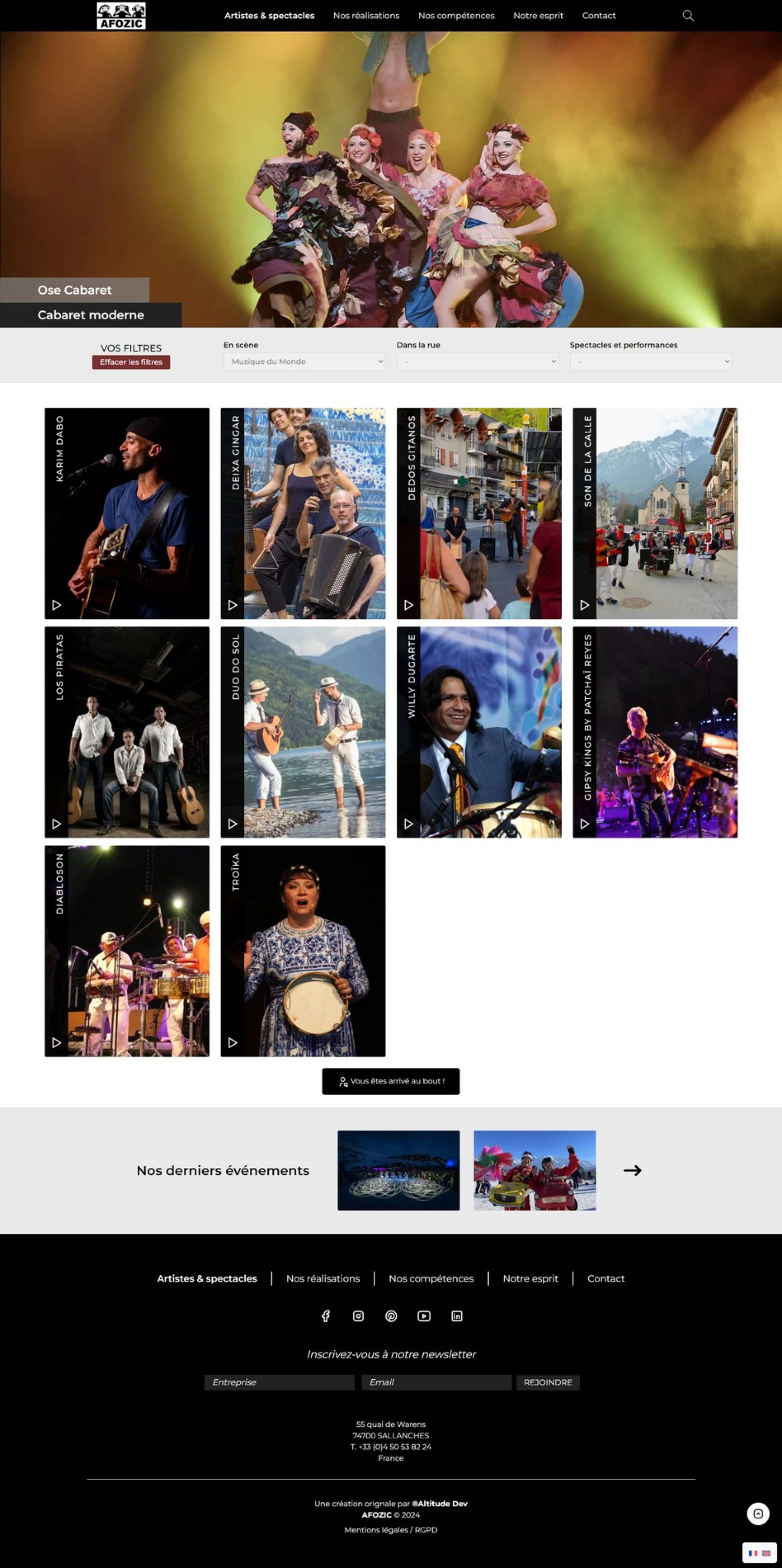Open Nos réalisations in top menu
Screen dimensions: 782x1568
pyautogui.click(x=366, y=16)
